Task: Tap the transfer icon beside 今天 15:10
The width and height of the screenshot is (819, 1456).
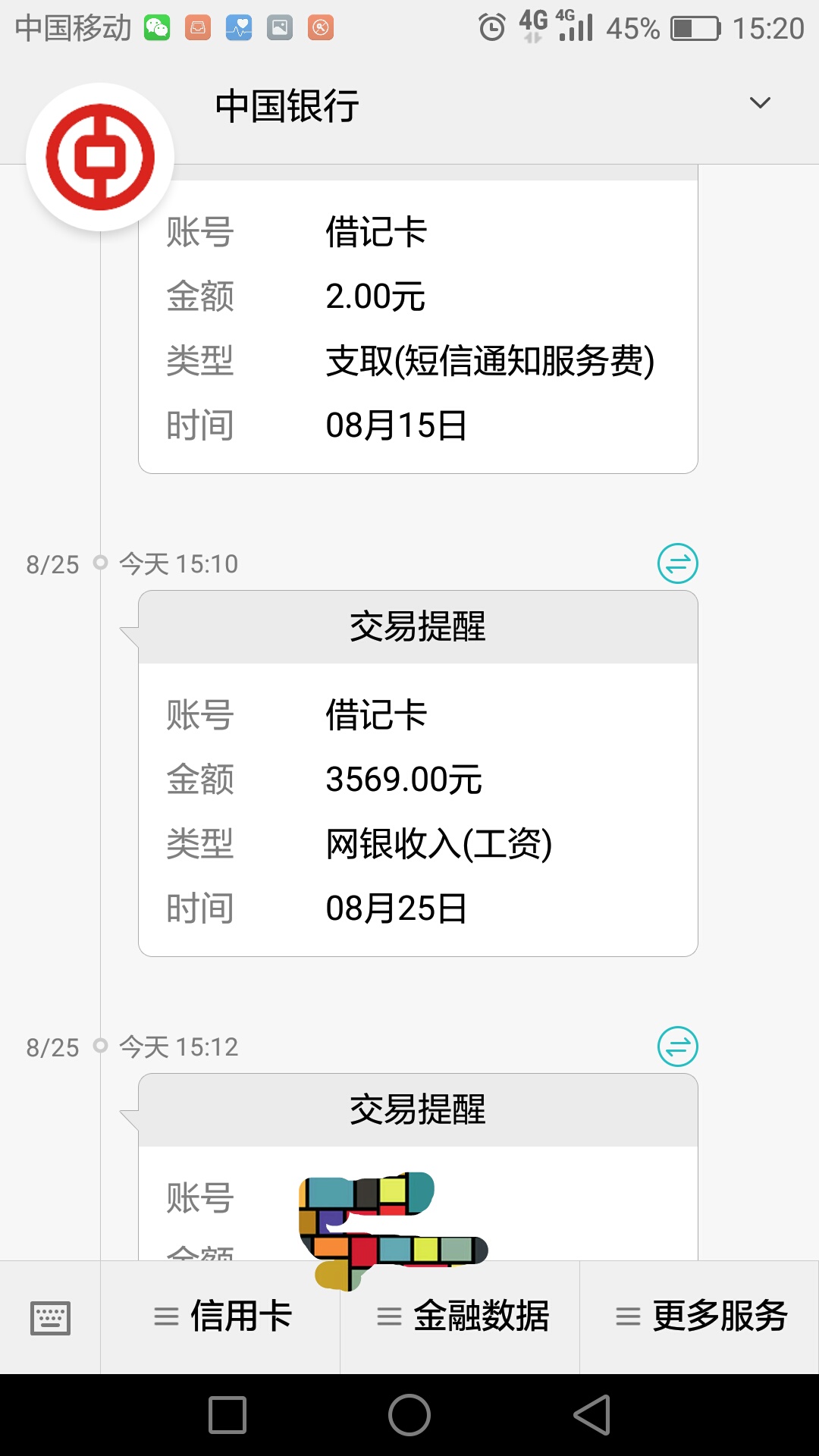Action: click(x=677, y=563)
